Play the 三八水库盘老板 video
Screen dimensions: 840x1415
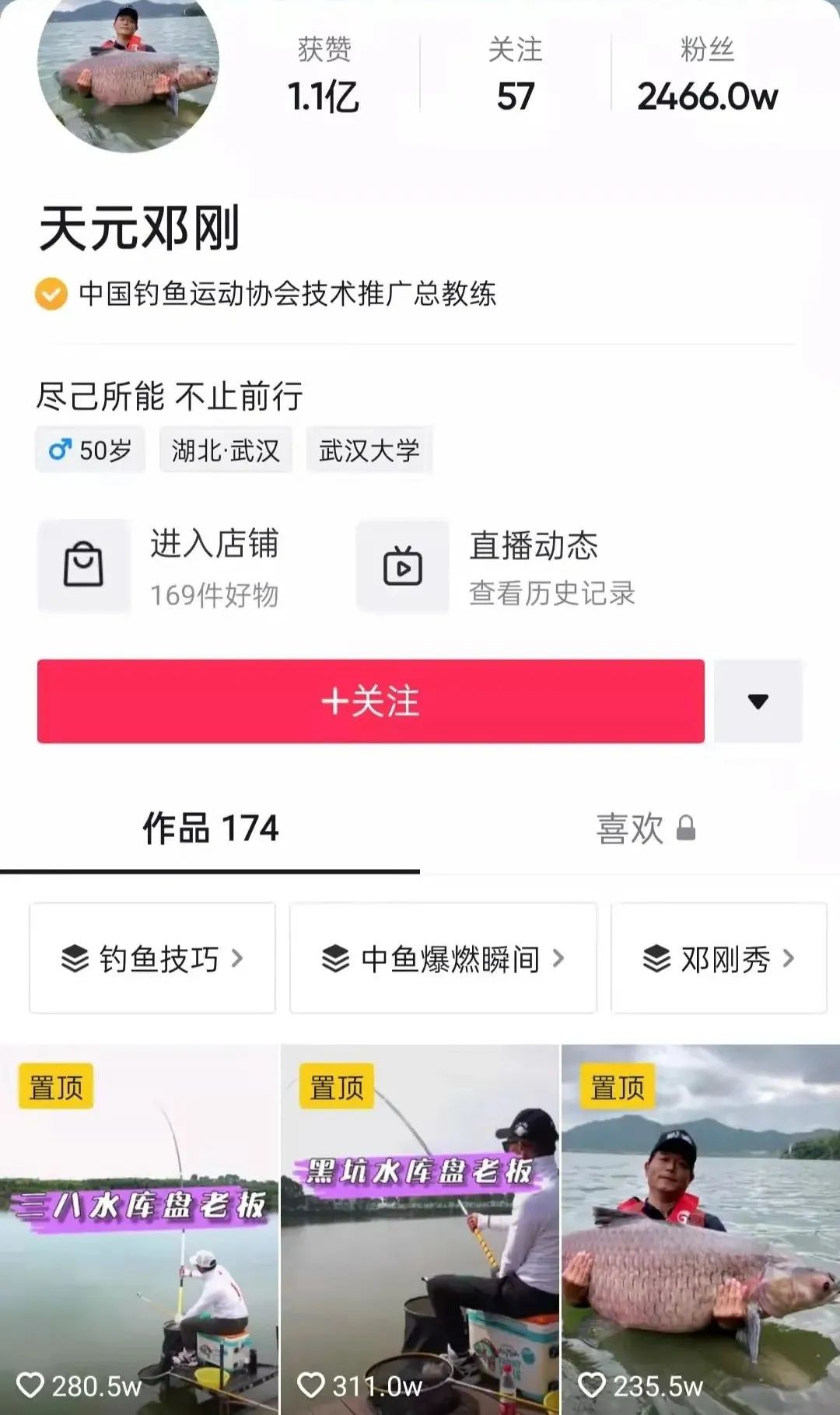click(x=139, y=1229)
